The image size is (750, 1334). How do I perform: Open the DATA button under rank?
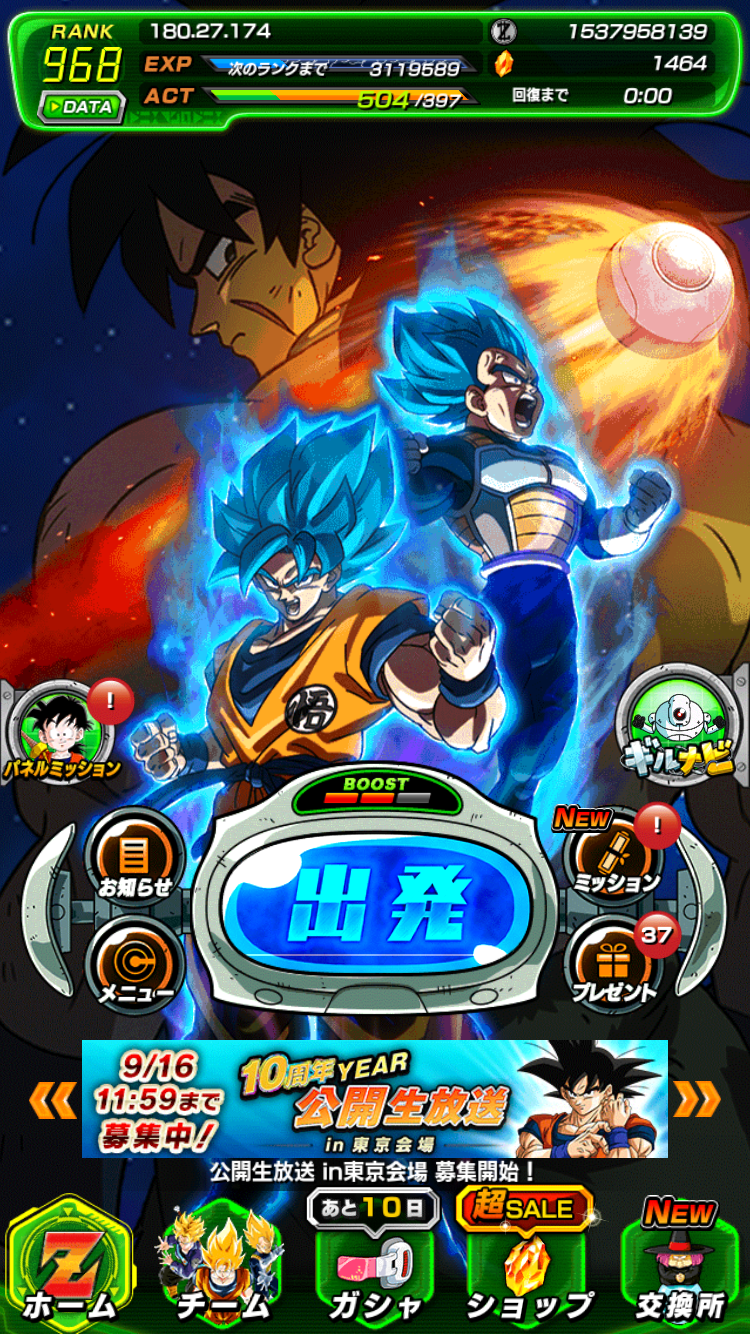pyautogui.click(x=82, y=106)
